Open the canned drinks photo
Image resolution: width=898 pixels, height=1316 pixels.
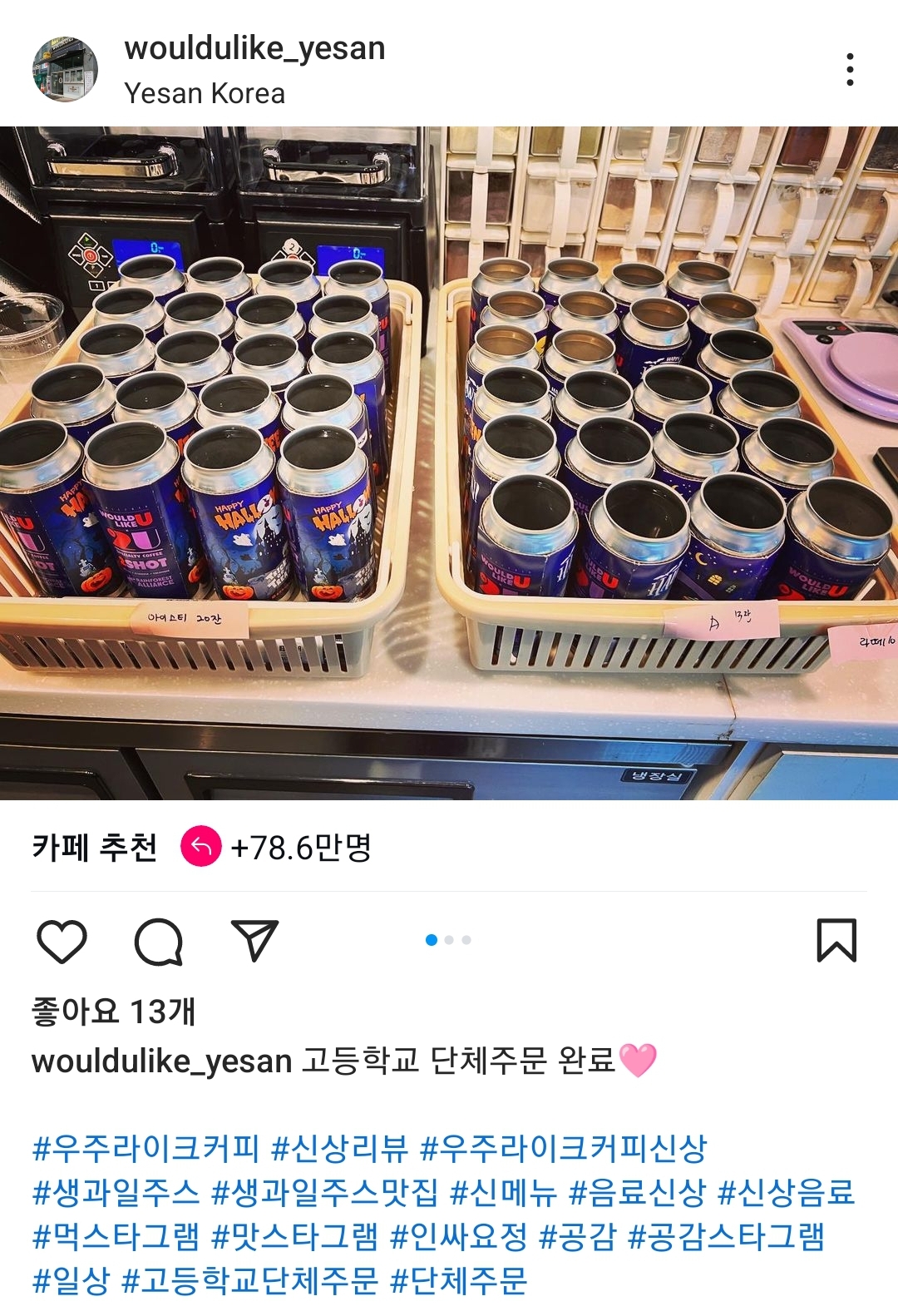(449, 463)
